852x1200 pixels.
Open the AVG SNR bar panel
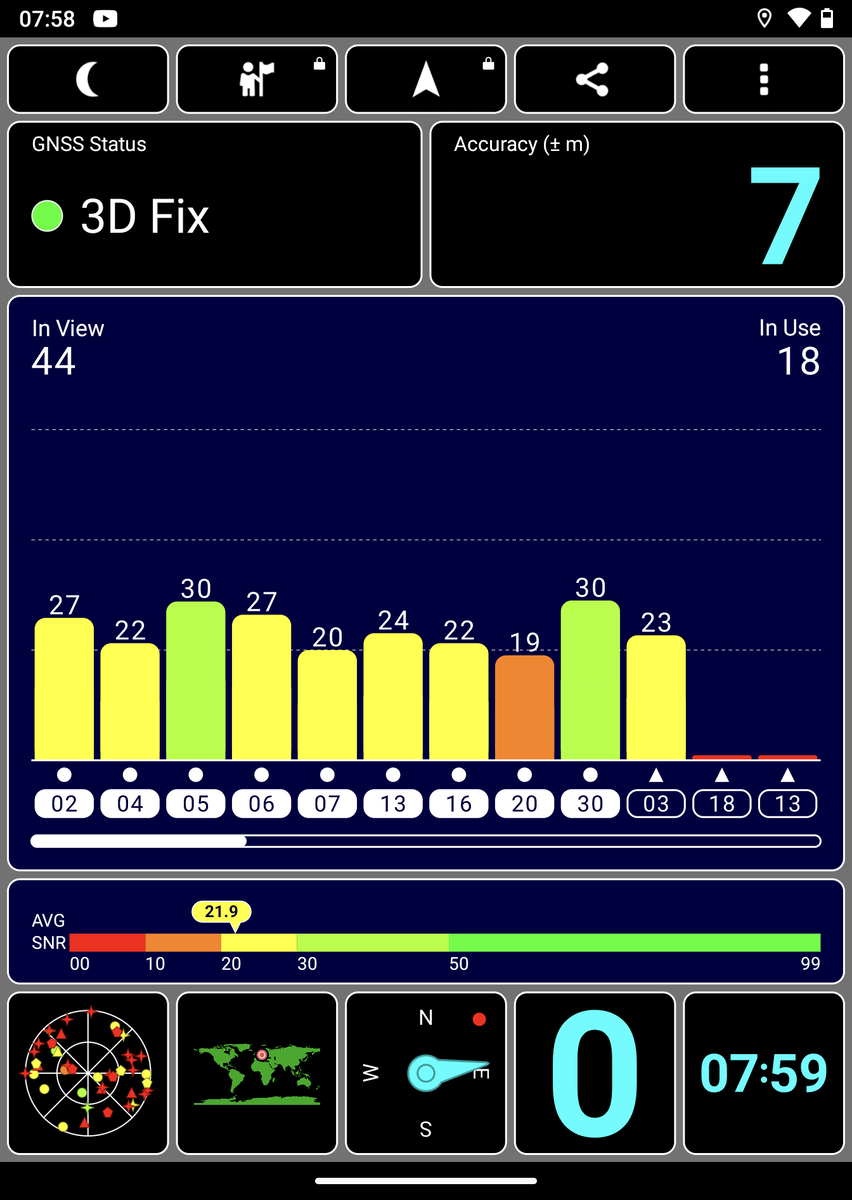426,932
